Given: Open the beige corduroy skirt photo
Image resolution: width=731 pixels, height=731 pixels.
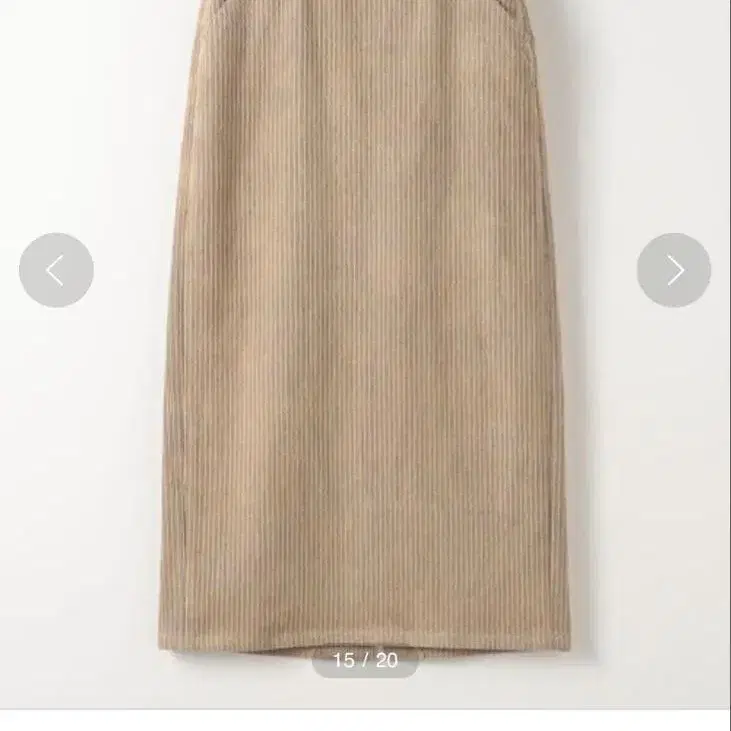Looking at the screenshot, I should [366, 326].
